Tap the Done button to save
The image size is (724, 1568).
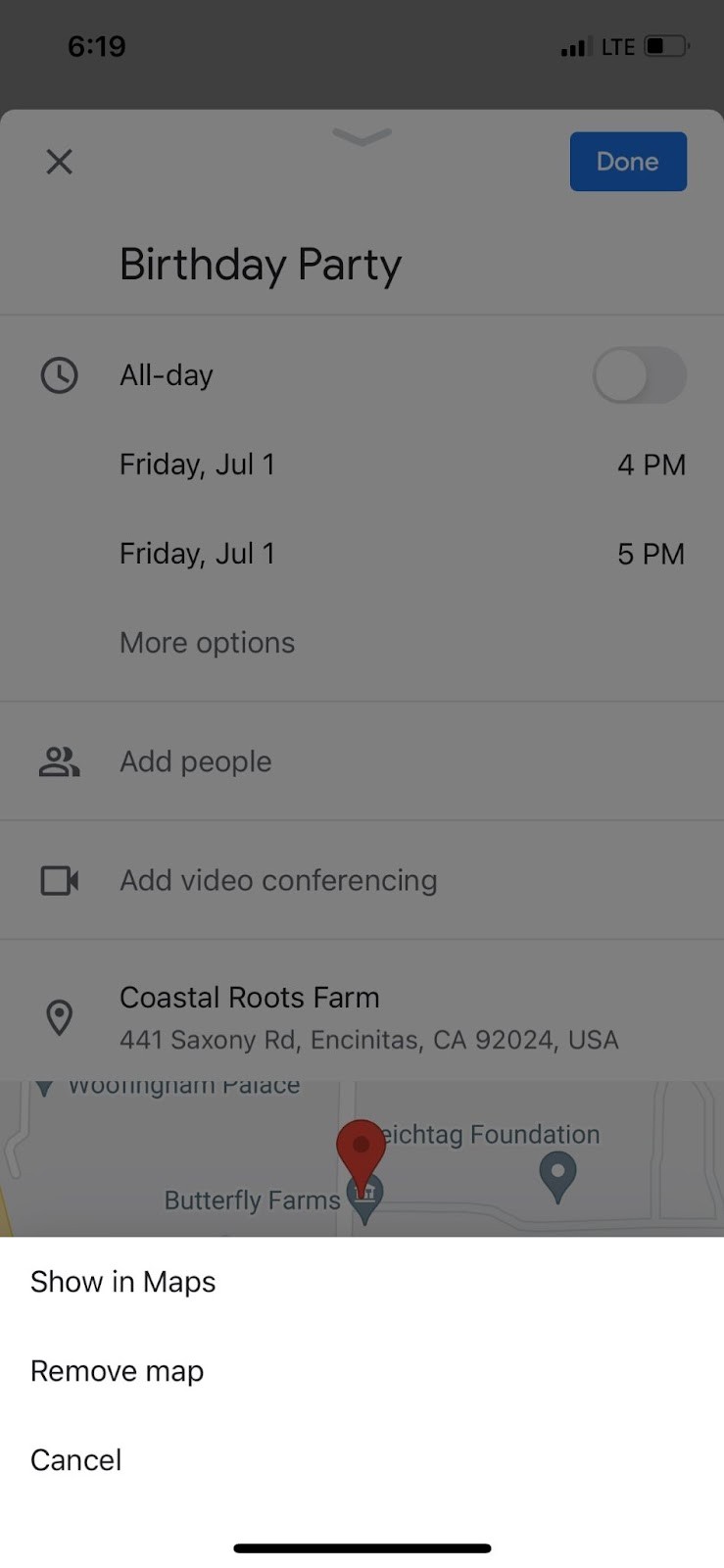pos(628,161)
